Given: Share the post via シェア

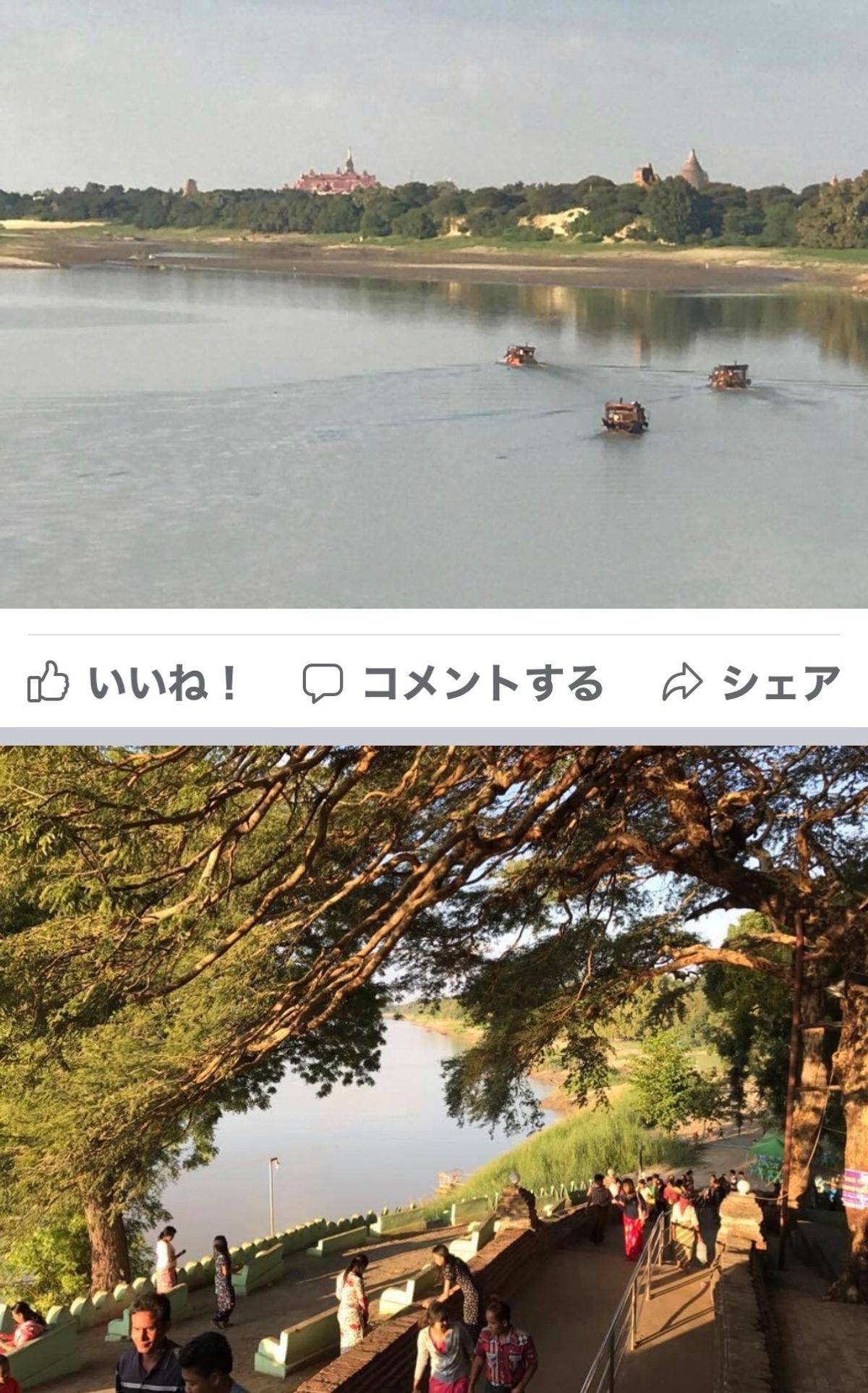Looking at the screenshot, I should click(751, 682).
